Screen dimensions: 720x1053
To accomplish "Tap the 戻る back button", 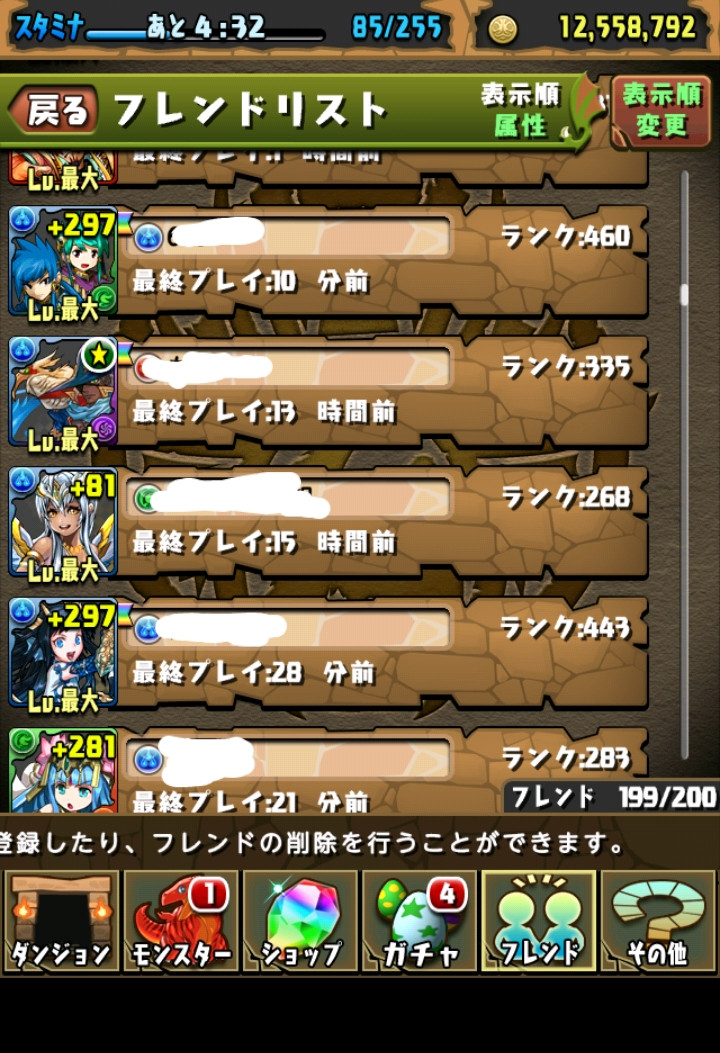I will (x=56, y=111).
